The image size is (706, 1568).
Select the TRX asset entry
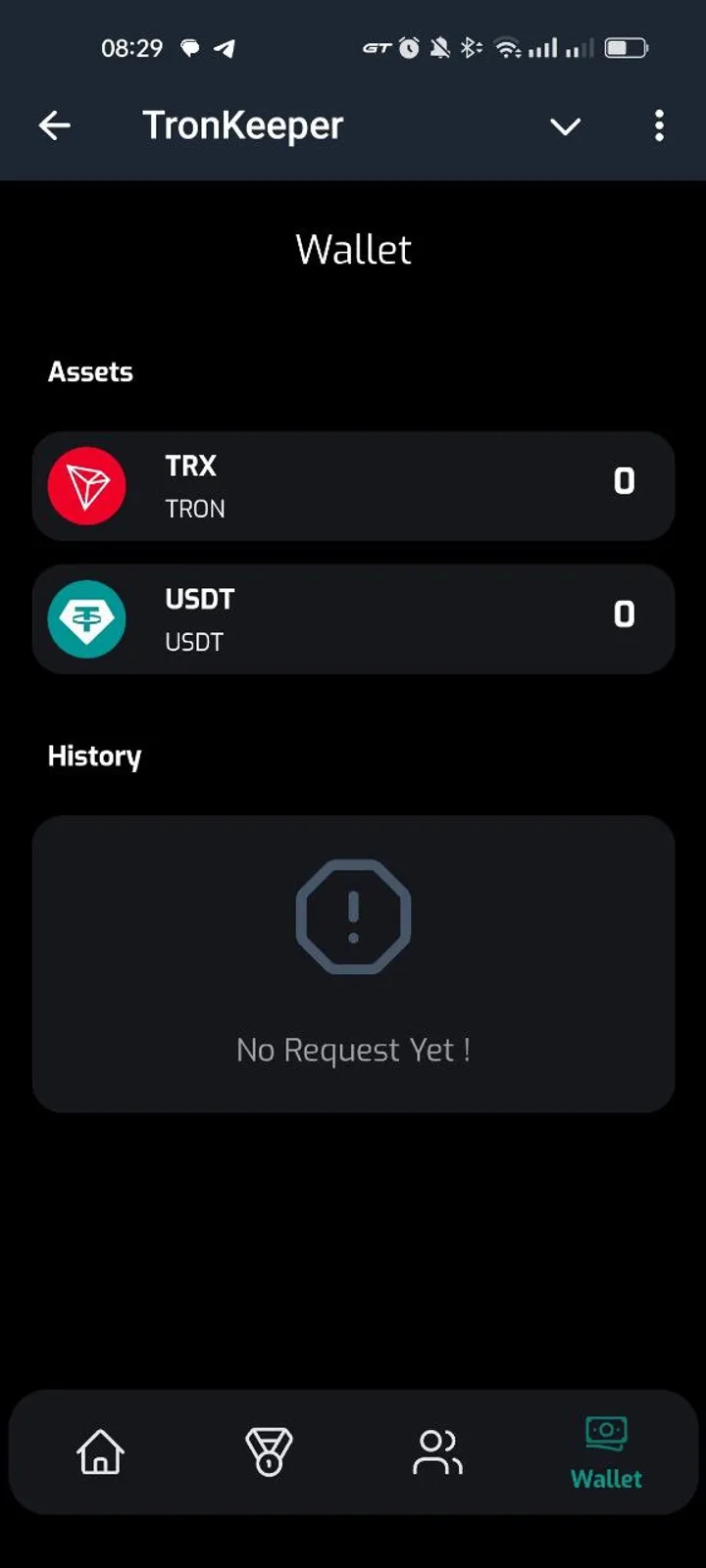353,485
